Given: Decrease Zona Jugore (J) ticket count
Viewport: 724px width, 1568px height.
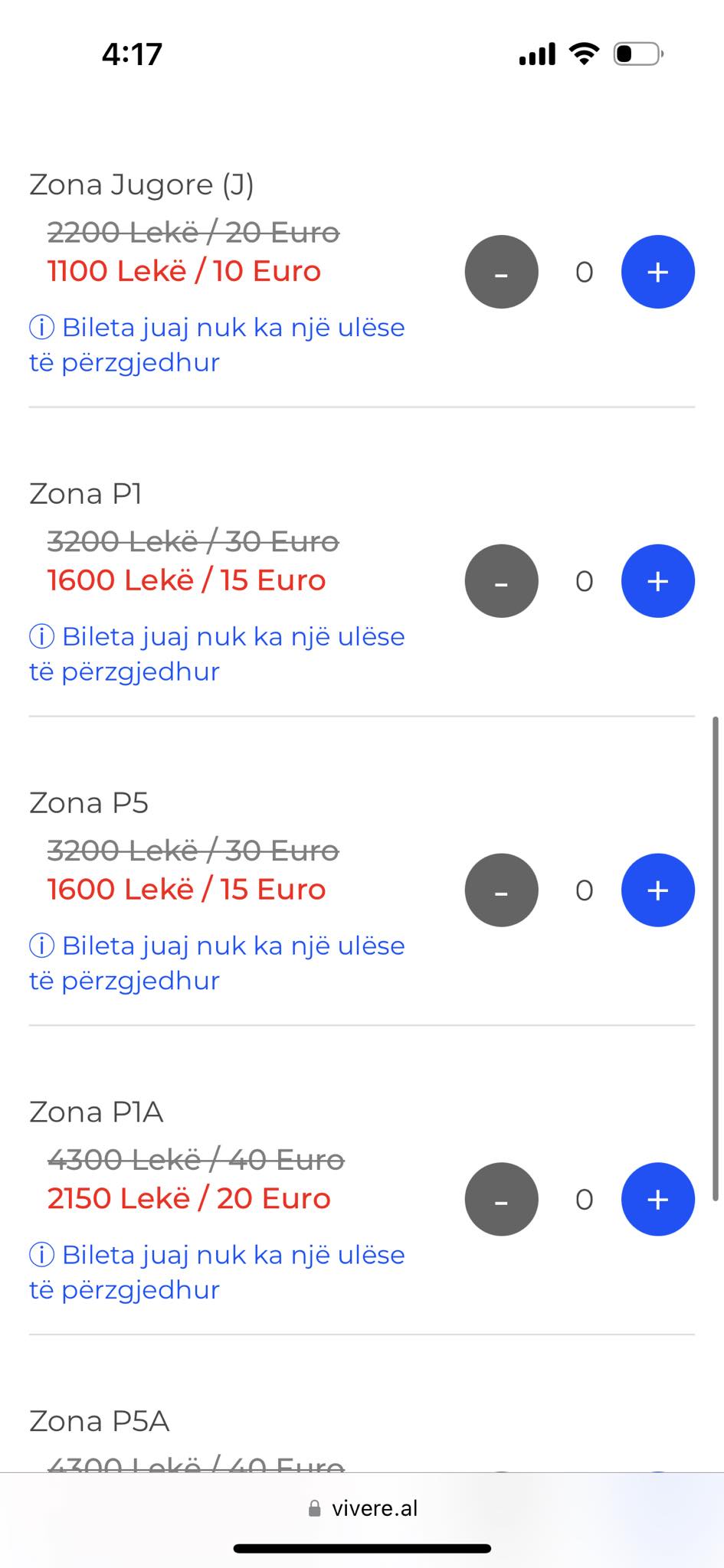Looking at the screenshot, I should 501,272.
